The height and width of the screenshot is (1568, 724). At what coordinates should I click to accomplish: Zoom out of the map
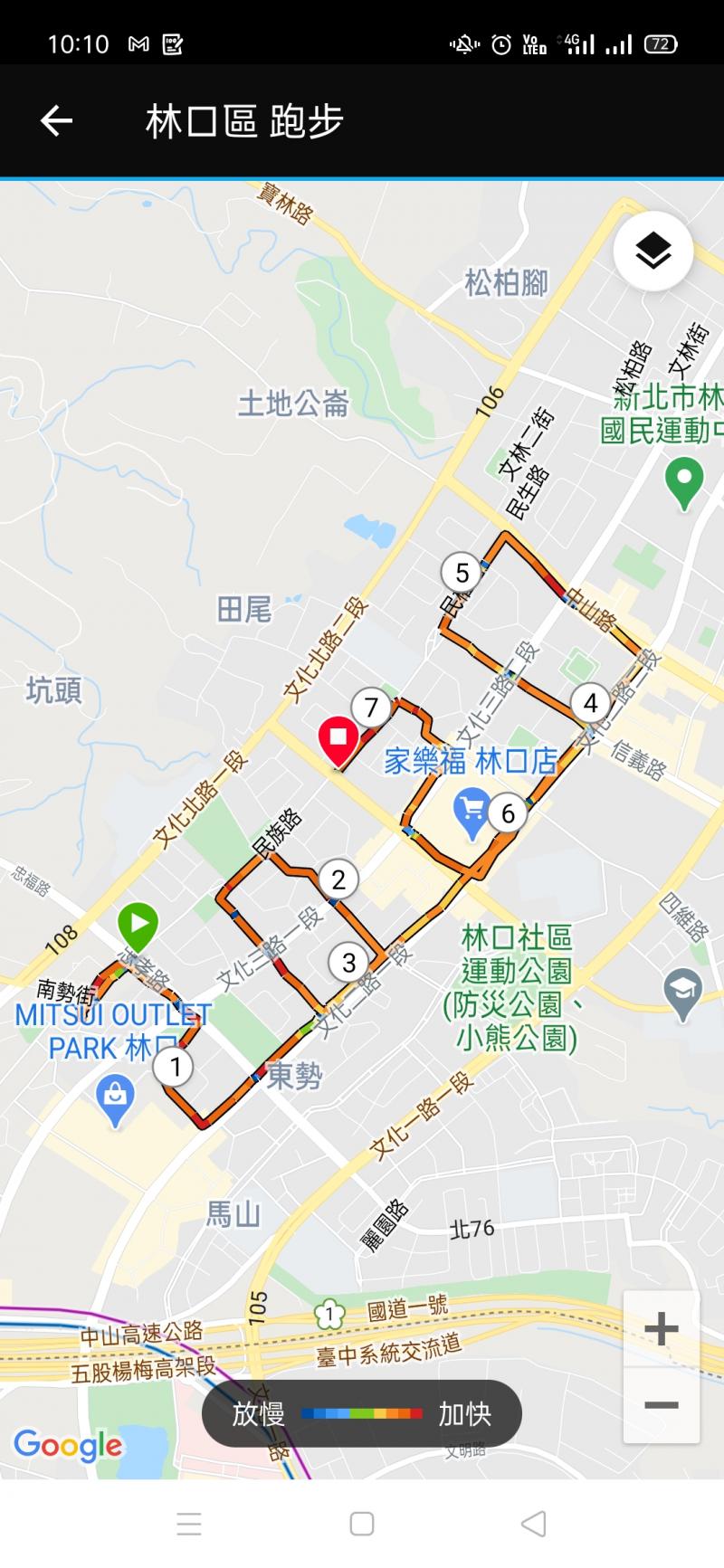tap(661, 1405)
